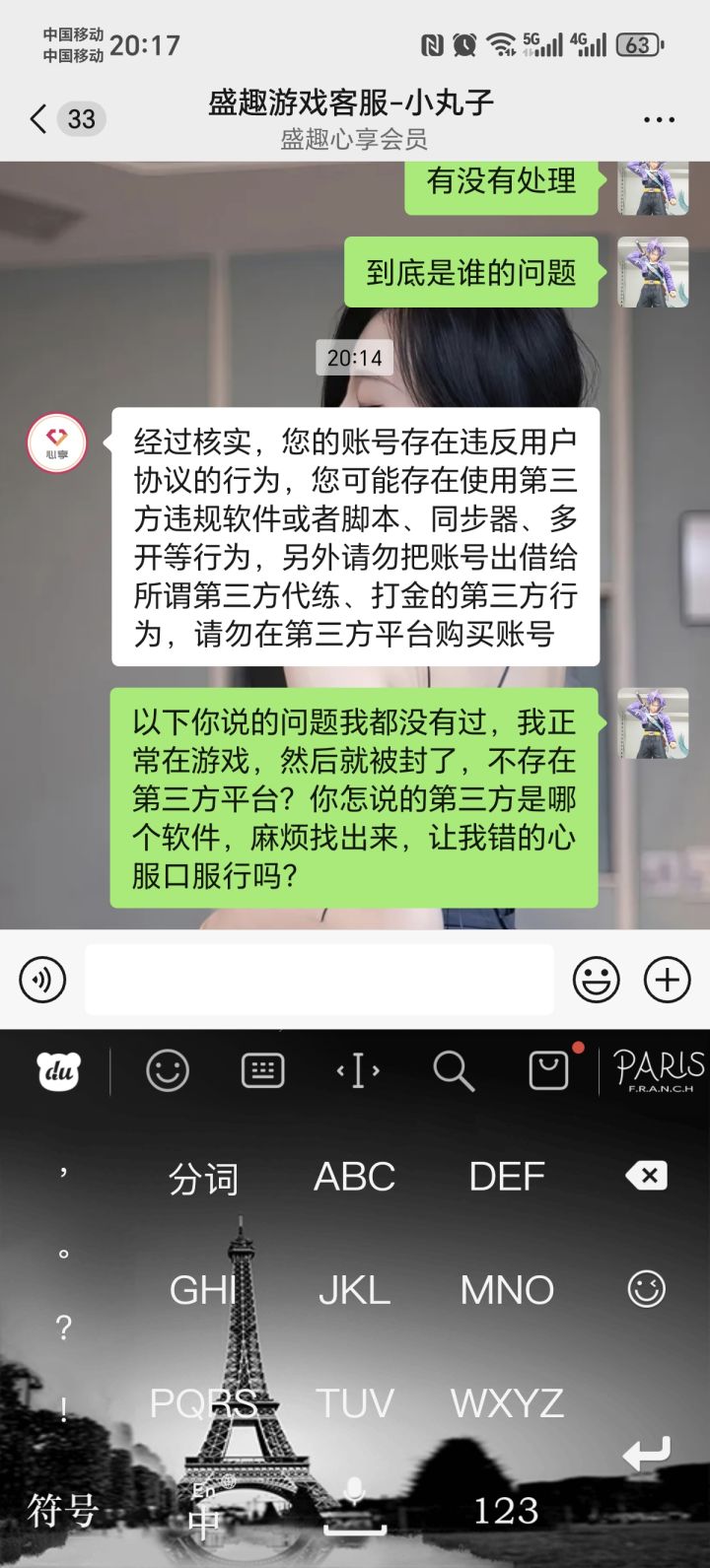Open the keyboard skin store with red dot
This screenshot has height=1568, width=710.
click(x=549, y=1071)
